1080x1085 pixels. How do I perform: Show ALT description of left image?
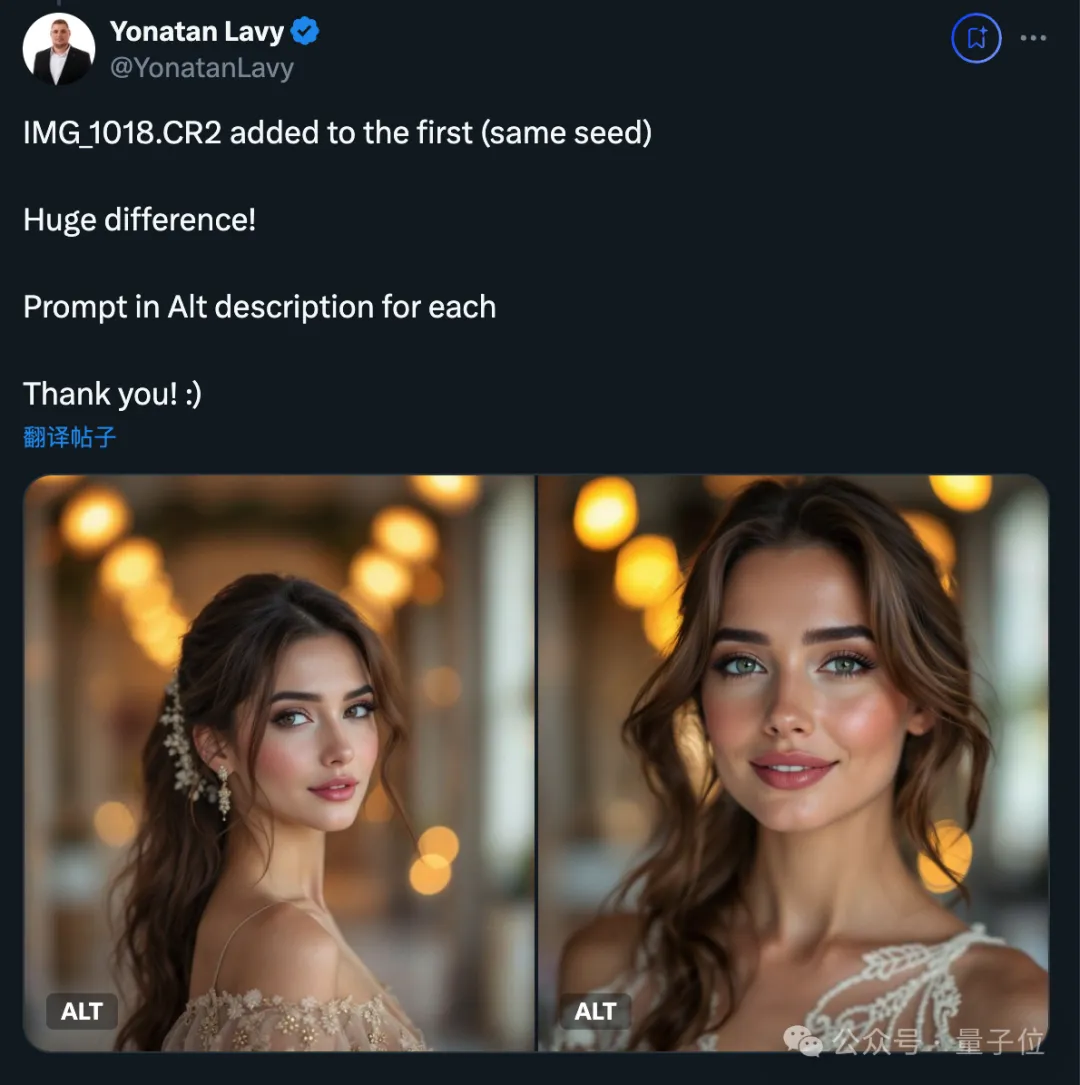tap(82, 1011)
